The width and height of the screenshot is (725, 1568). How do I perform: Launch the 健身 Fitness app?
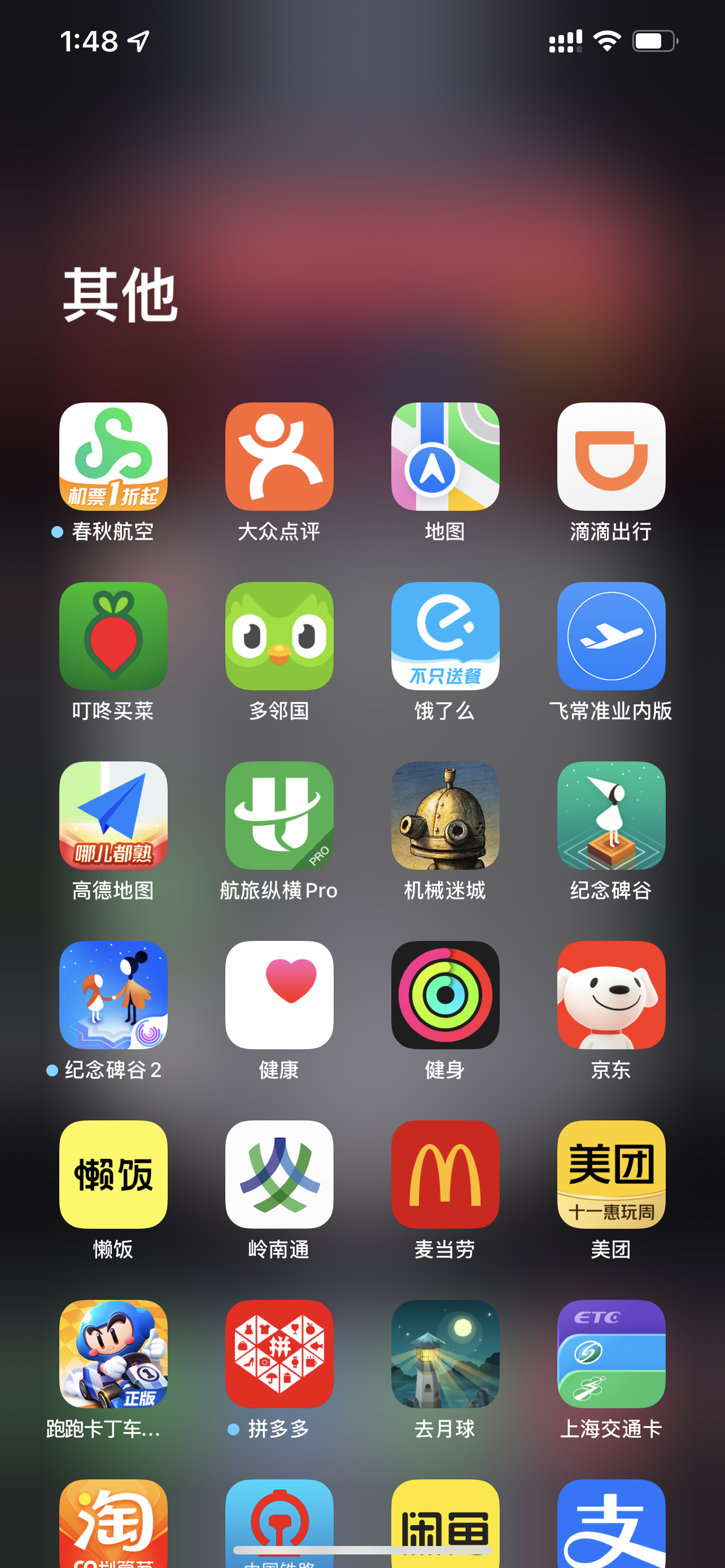[445, 995]
